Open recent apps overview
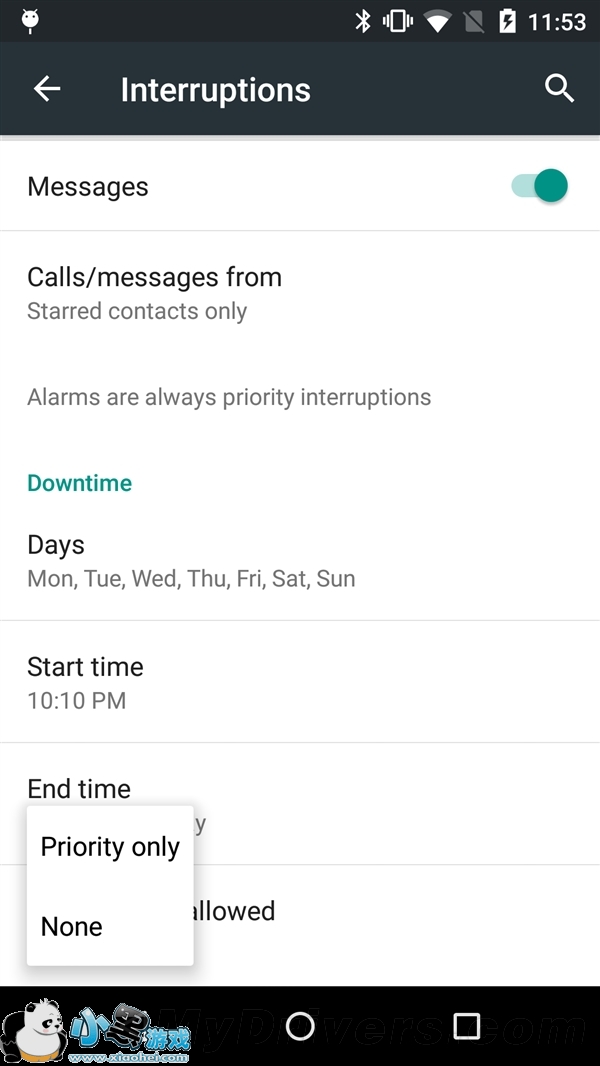600x1066 pixels. (467, 1026)
